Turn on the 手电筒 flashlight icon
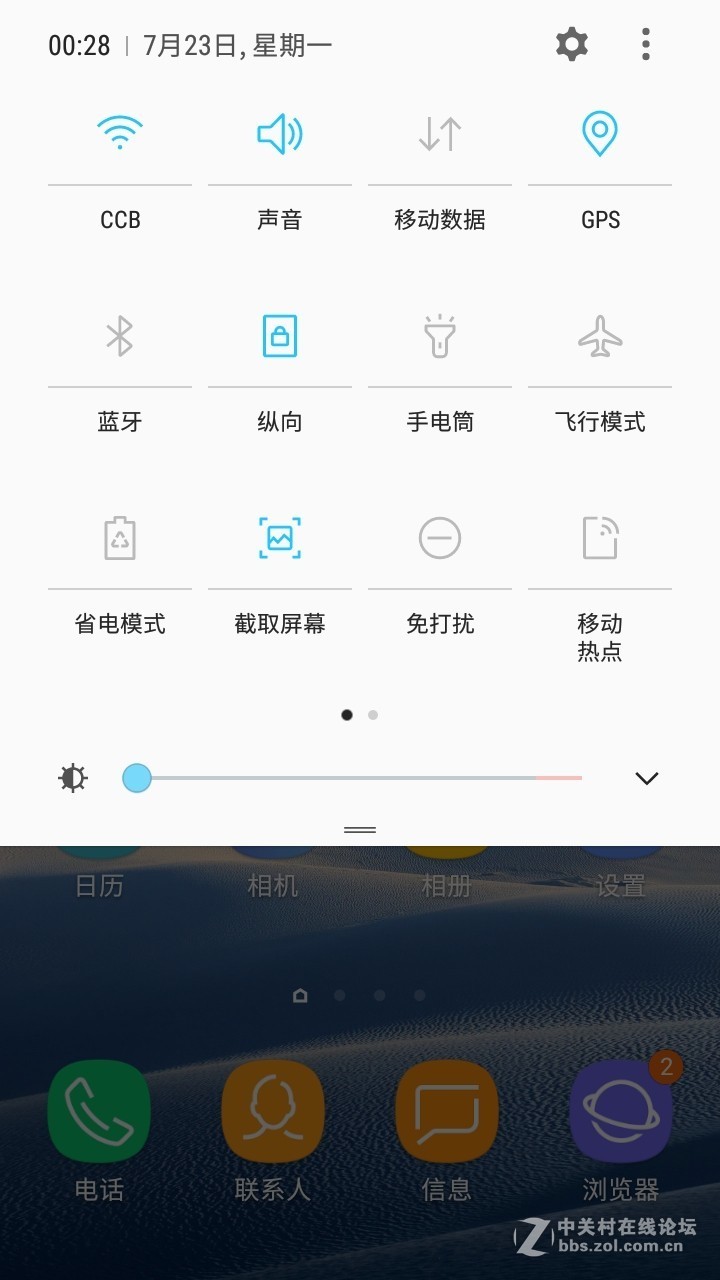This screenshot has height=1280, width=720. coord(440,337)
